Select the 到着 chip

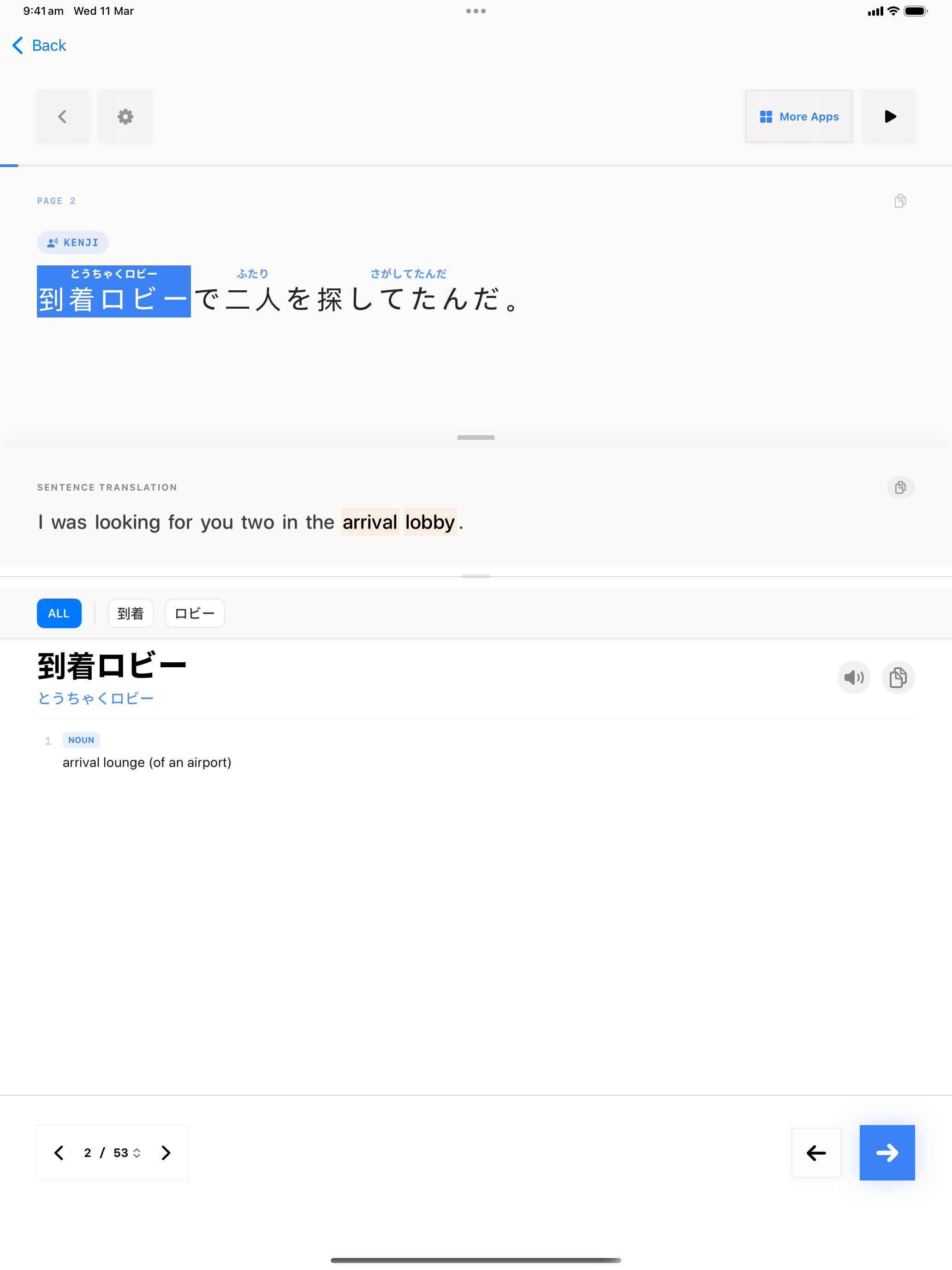click(130, 613)
